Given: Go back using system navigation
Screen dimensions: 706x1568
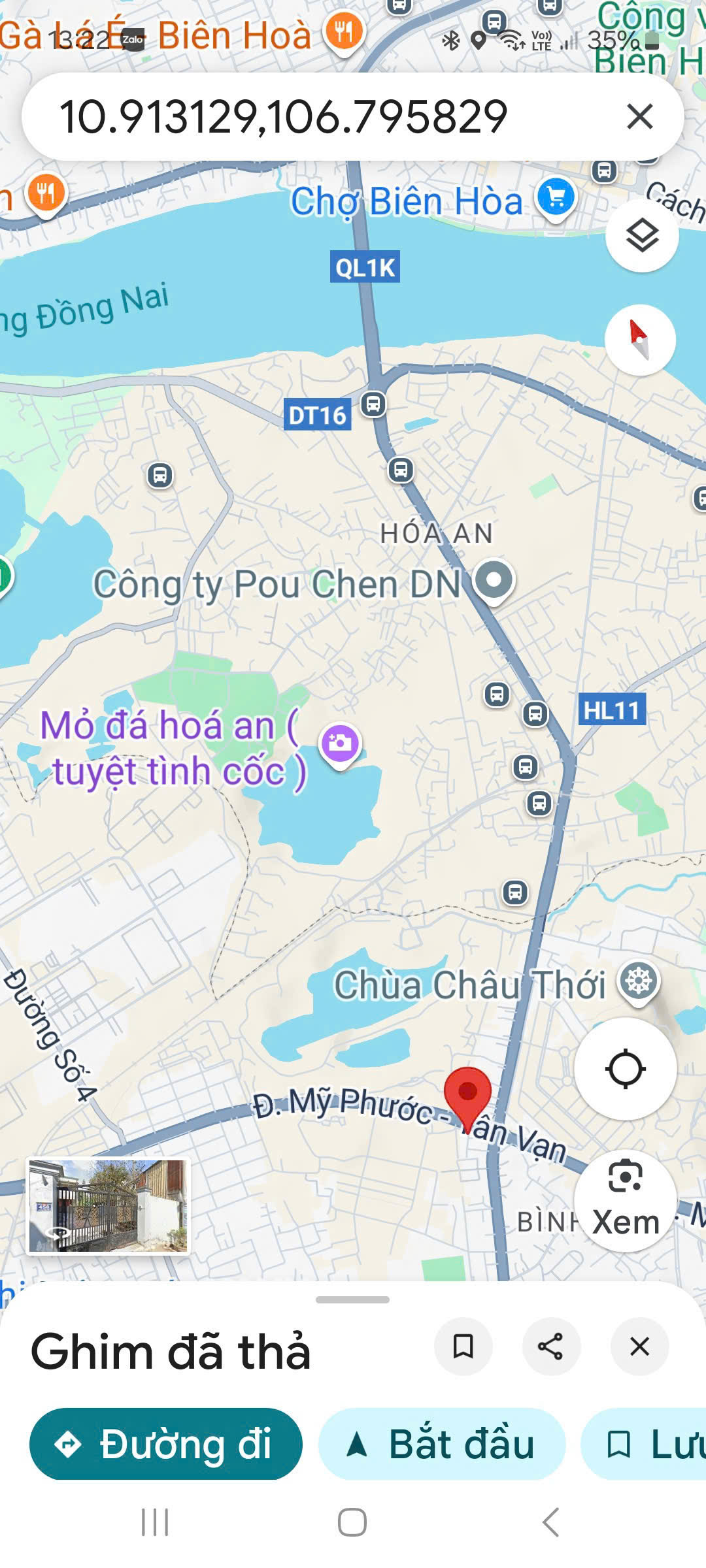Looking at the screenshot, I should click(x=550, y=1522).
